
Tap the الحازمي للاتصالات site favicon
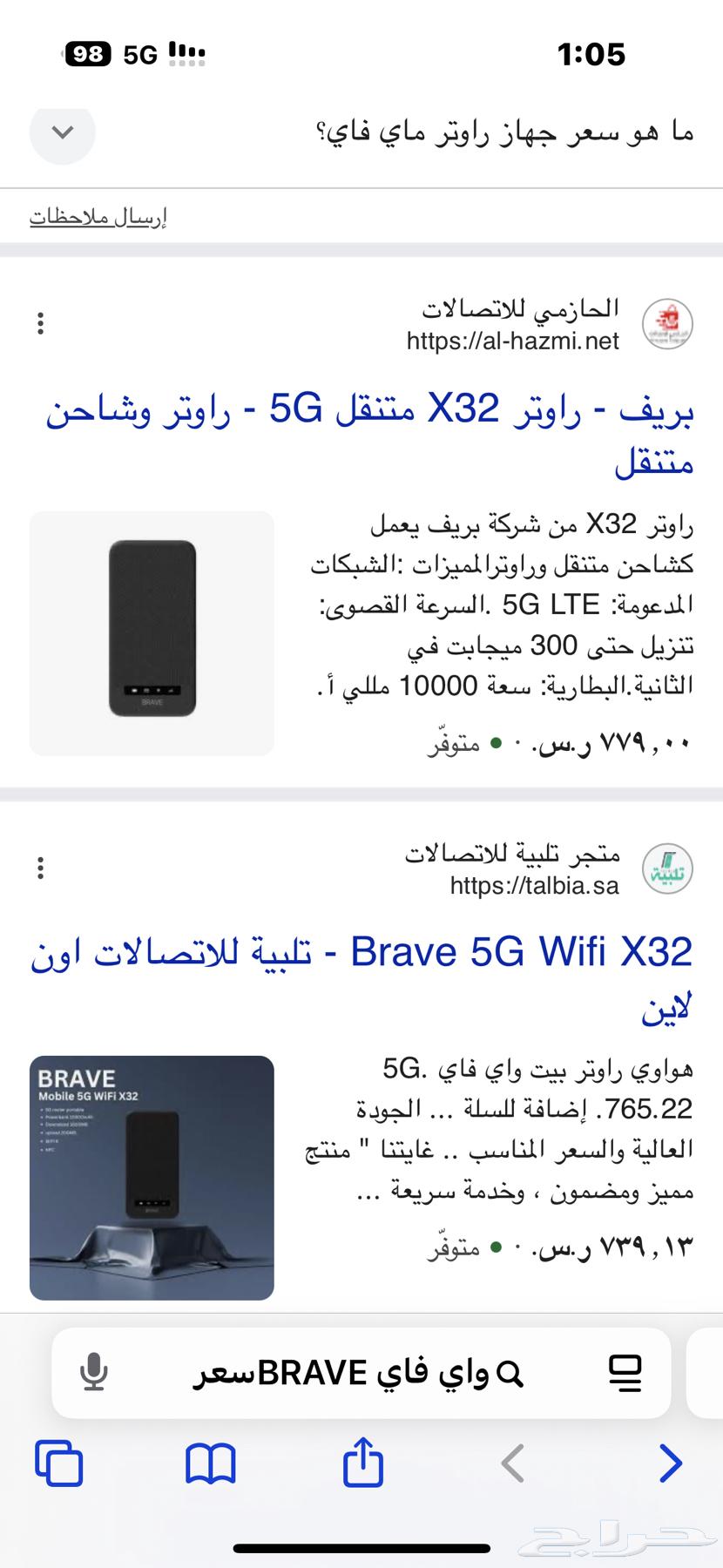(666, 325)
